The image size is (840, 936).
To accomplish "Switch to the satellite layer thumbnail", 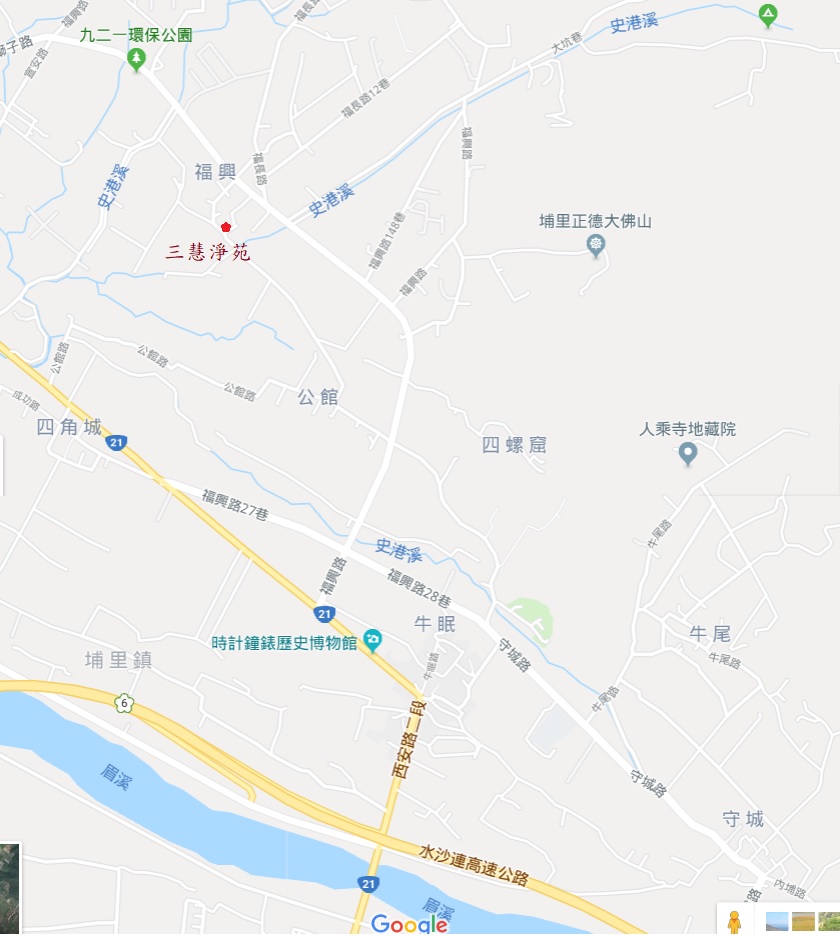I will click(9, 888).
